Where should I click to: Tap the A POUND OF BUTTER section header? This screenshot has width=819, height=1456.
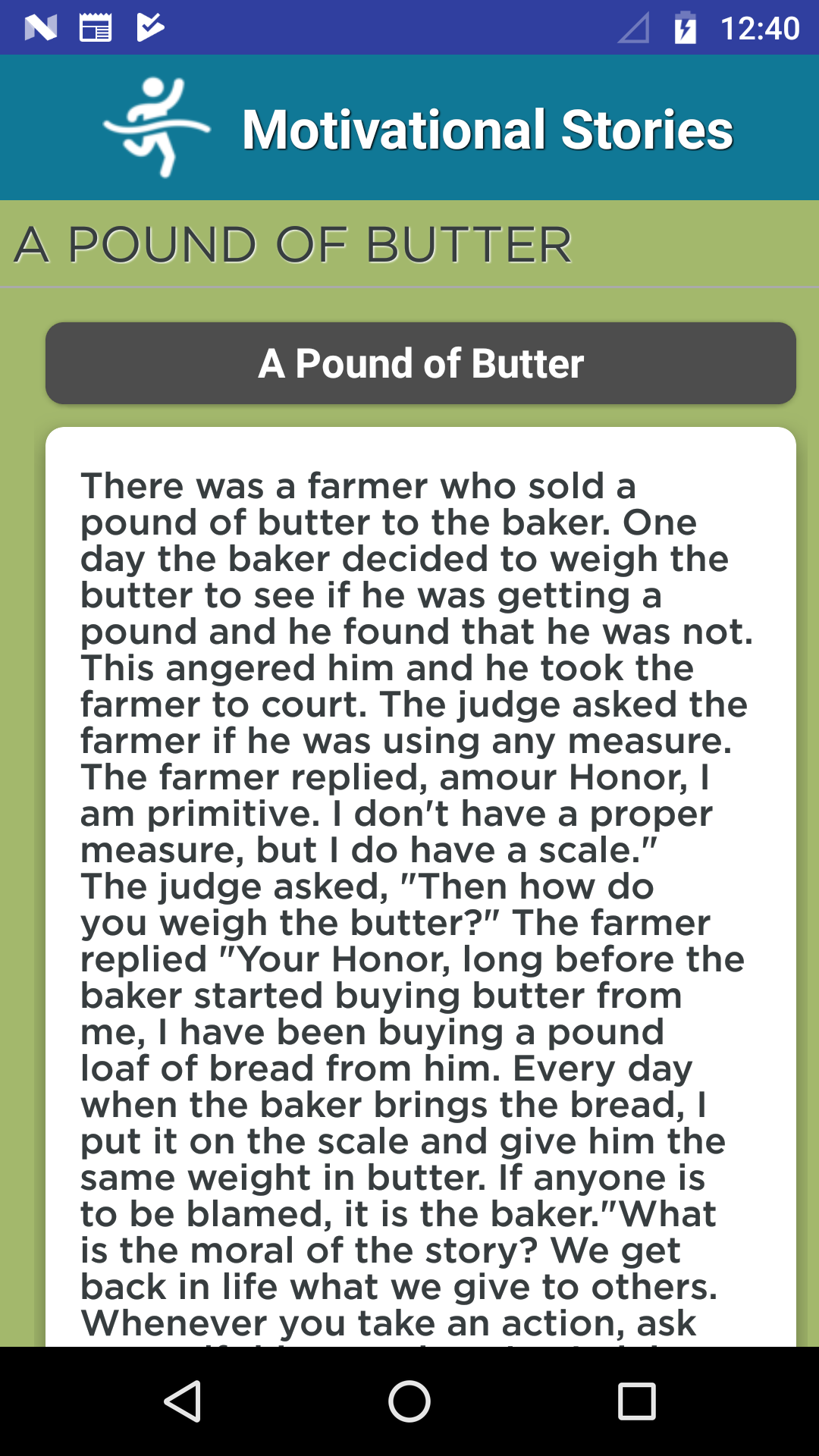[293, 243]
